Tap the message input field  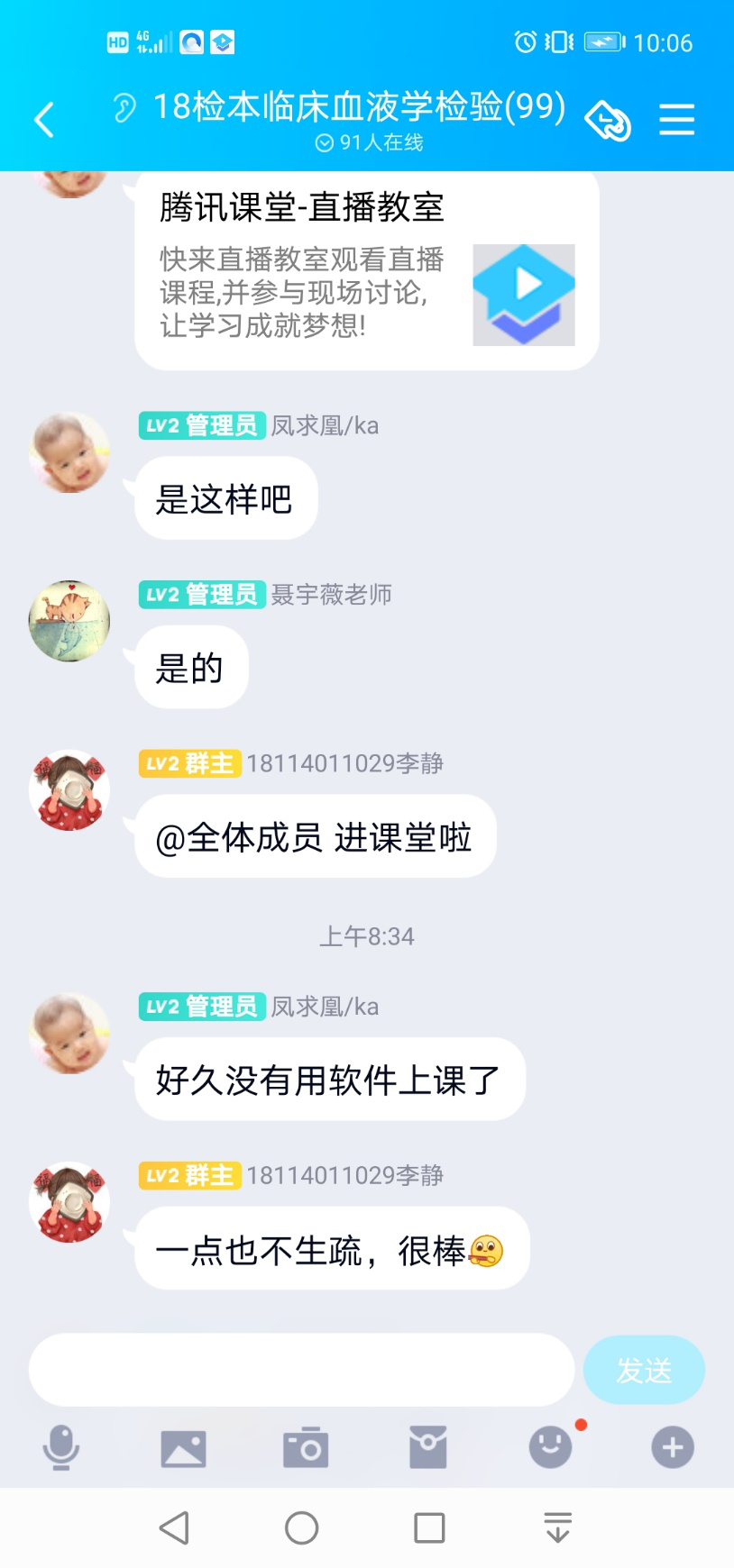point(301,1370)
